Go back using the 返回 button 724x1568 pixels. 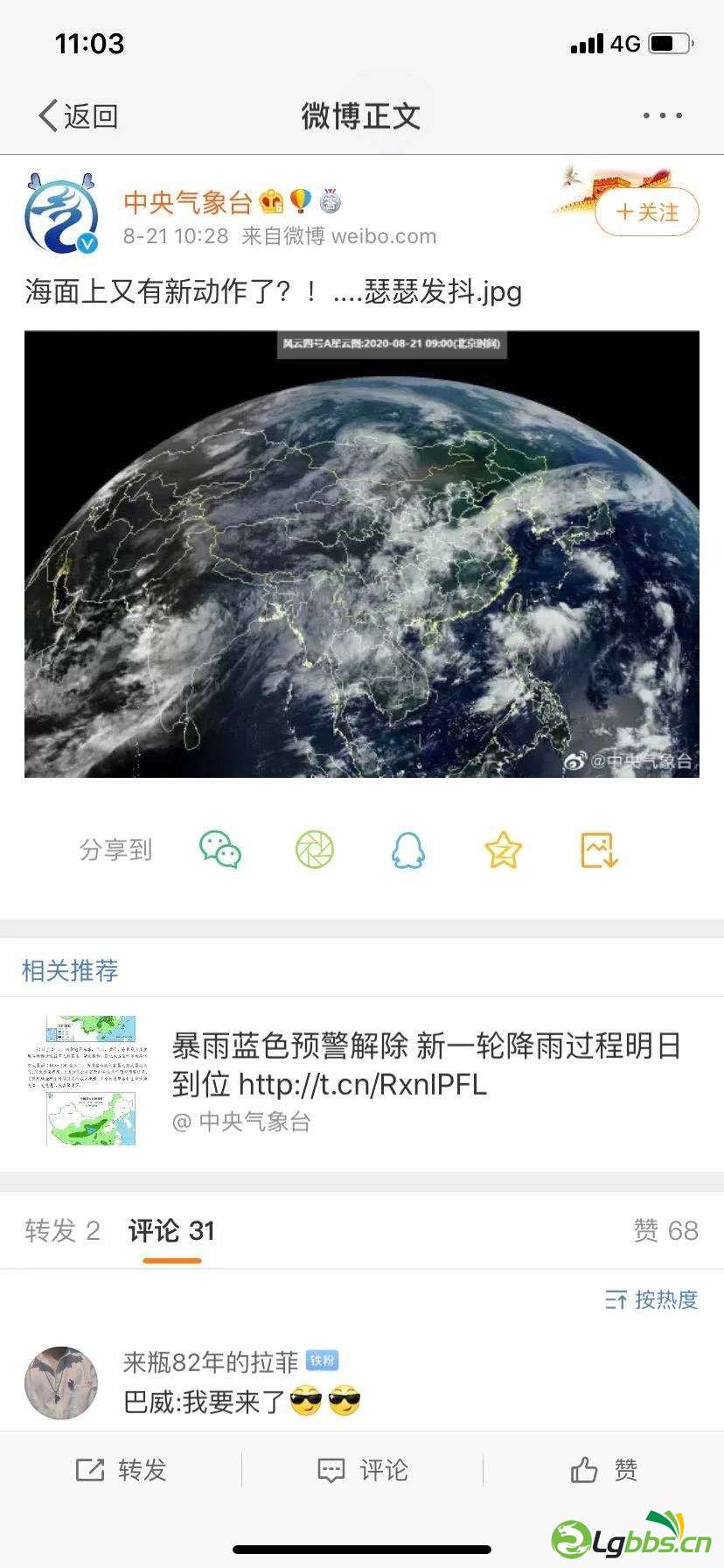pos(79,115)
